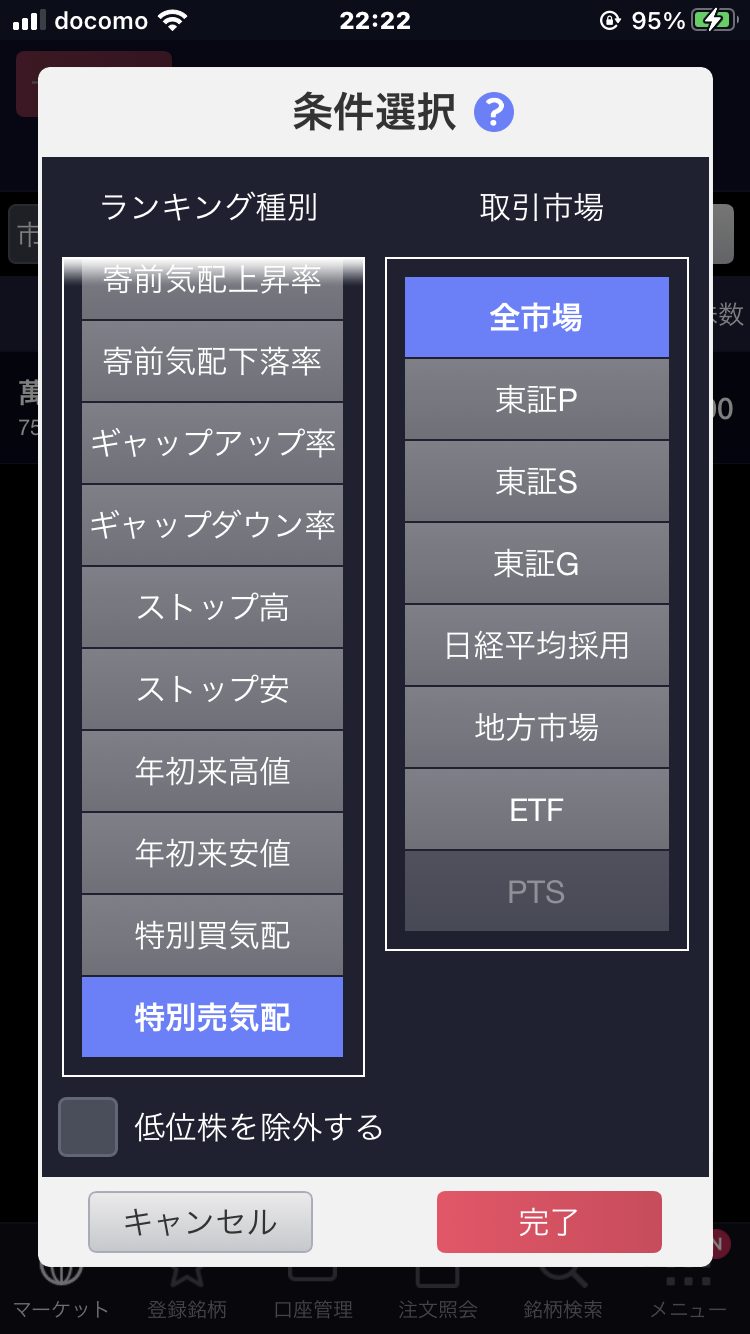
Task: Select the 東証S market
Action: (536, 482)
